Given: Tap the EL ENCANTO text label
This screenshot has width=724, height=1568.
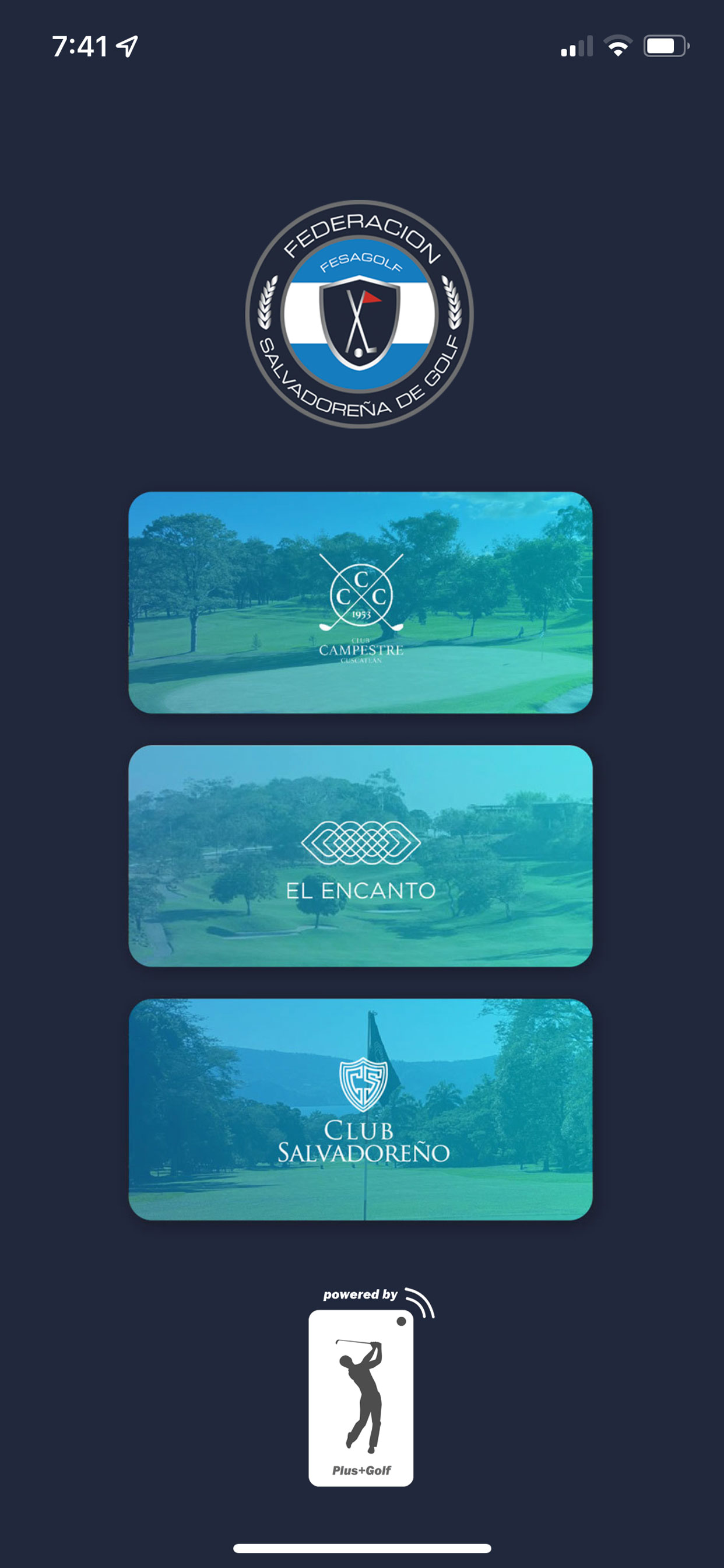Looking at the screenshot, I should [362, 888].
